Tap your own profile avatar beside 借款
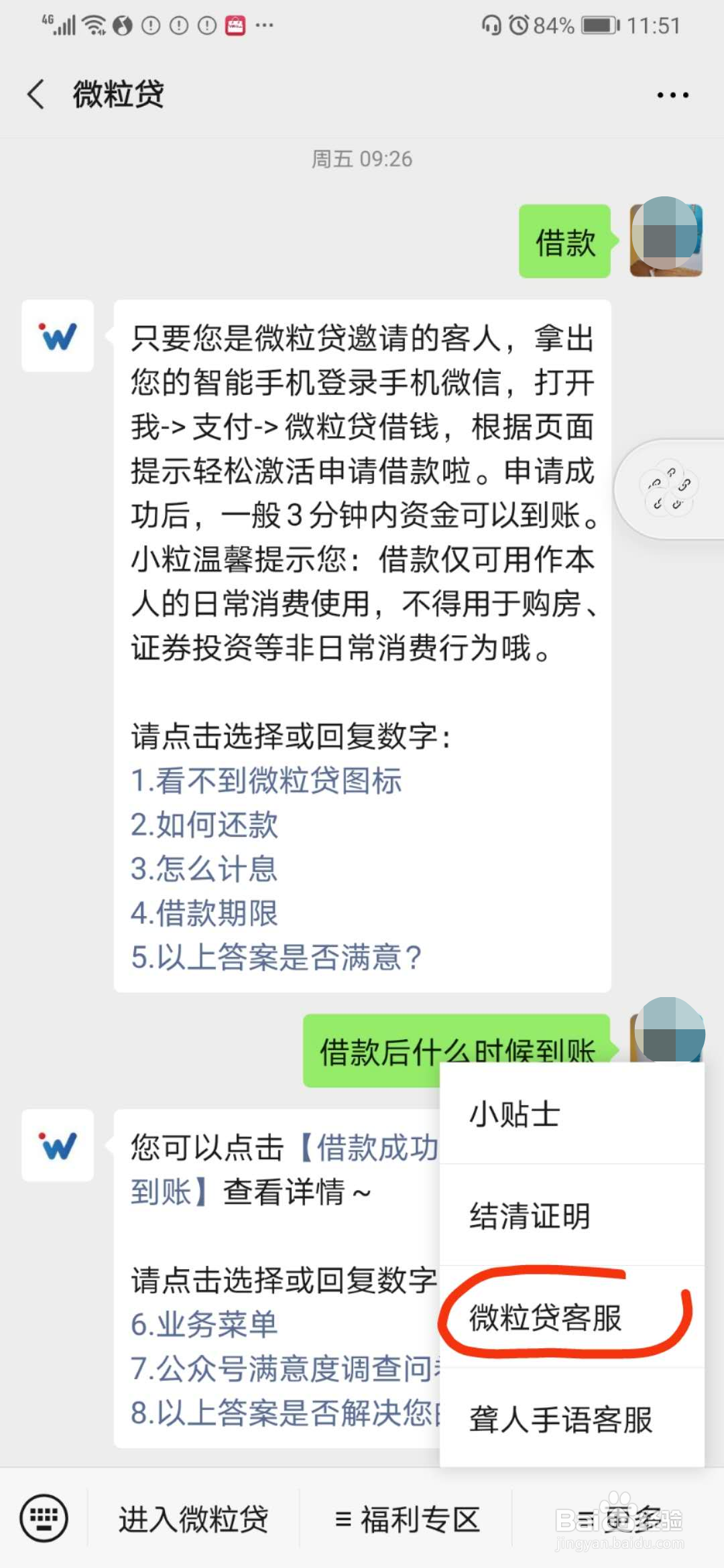Viewport: 724px width, 1568px height. point(664,241)
